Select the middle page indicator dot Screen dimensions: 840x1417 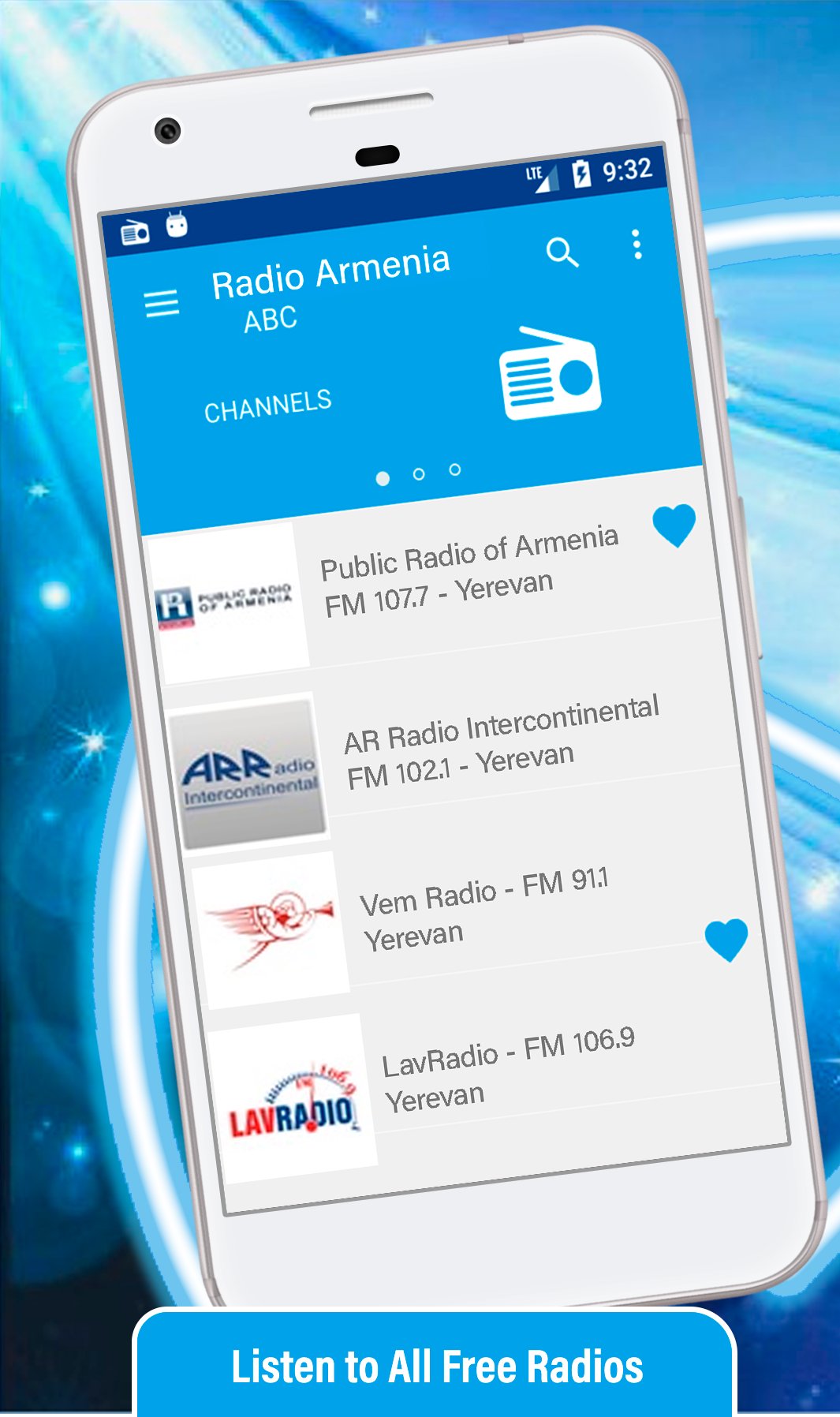(420, 474)
